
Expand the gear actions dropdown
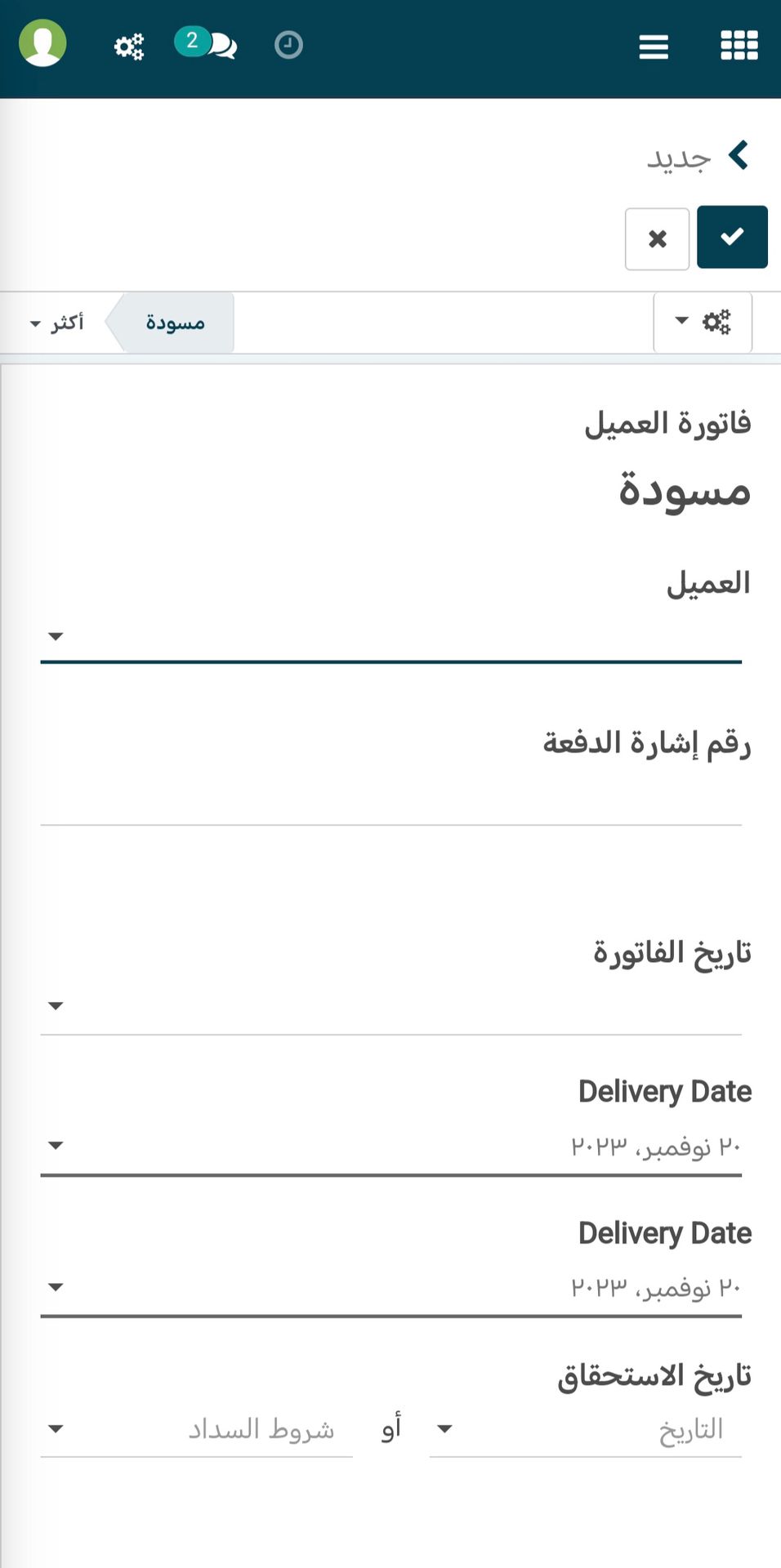point(703,322)
